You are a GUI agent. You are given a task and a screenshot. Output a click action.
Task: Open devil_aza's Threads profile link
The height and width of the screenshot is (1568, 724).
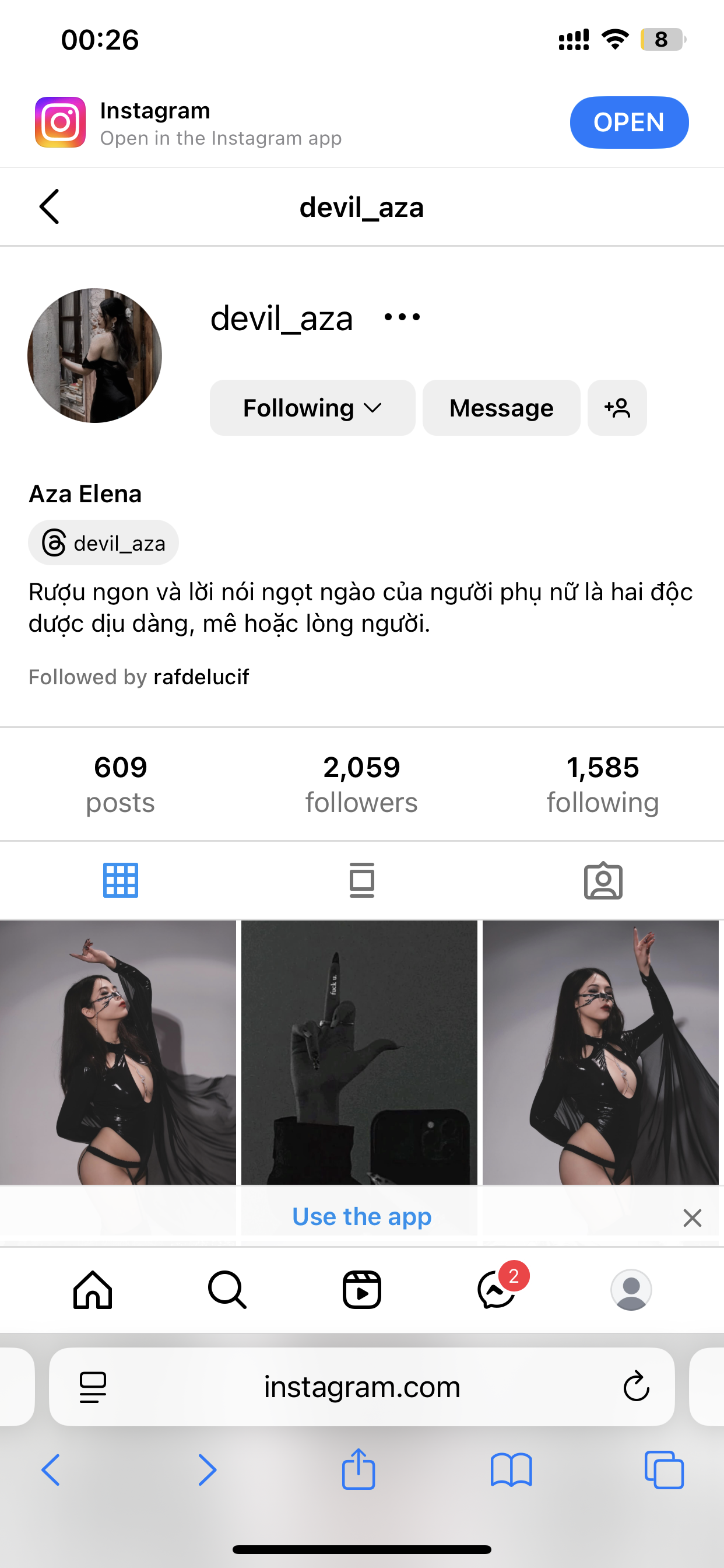coord(103,543)
